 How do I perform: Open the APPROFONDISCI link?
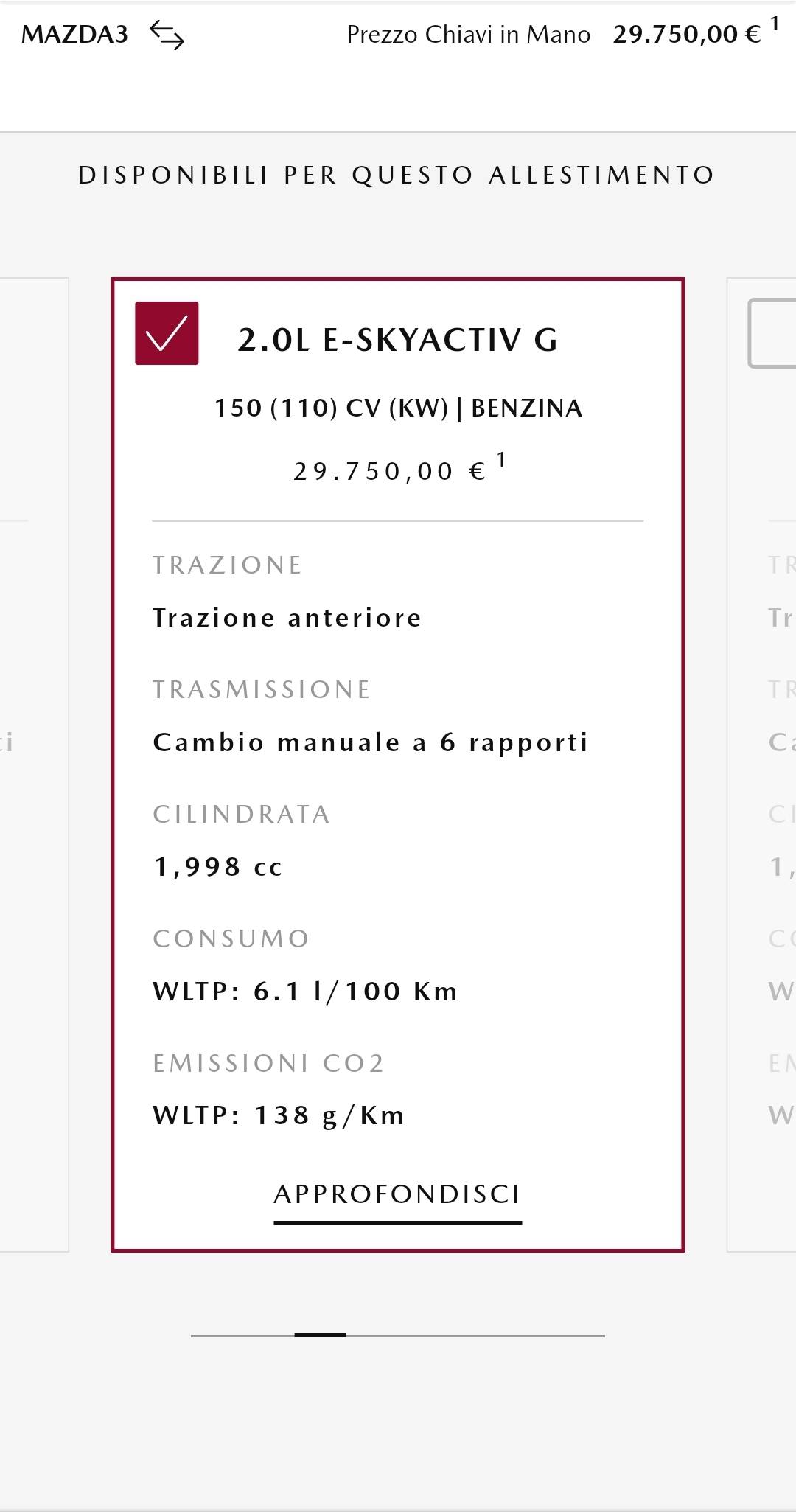(397, 1195)
